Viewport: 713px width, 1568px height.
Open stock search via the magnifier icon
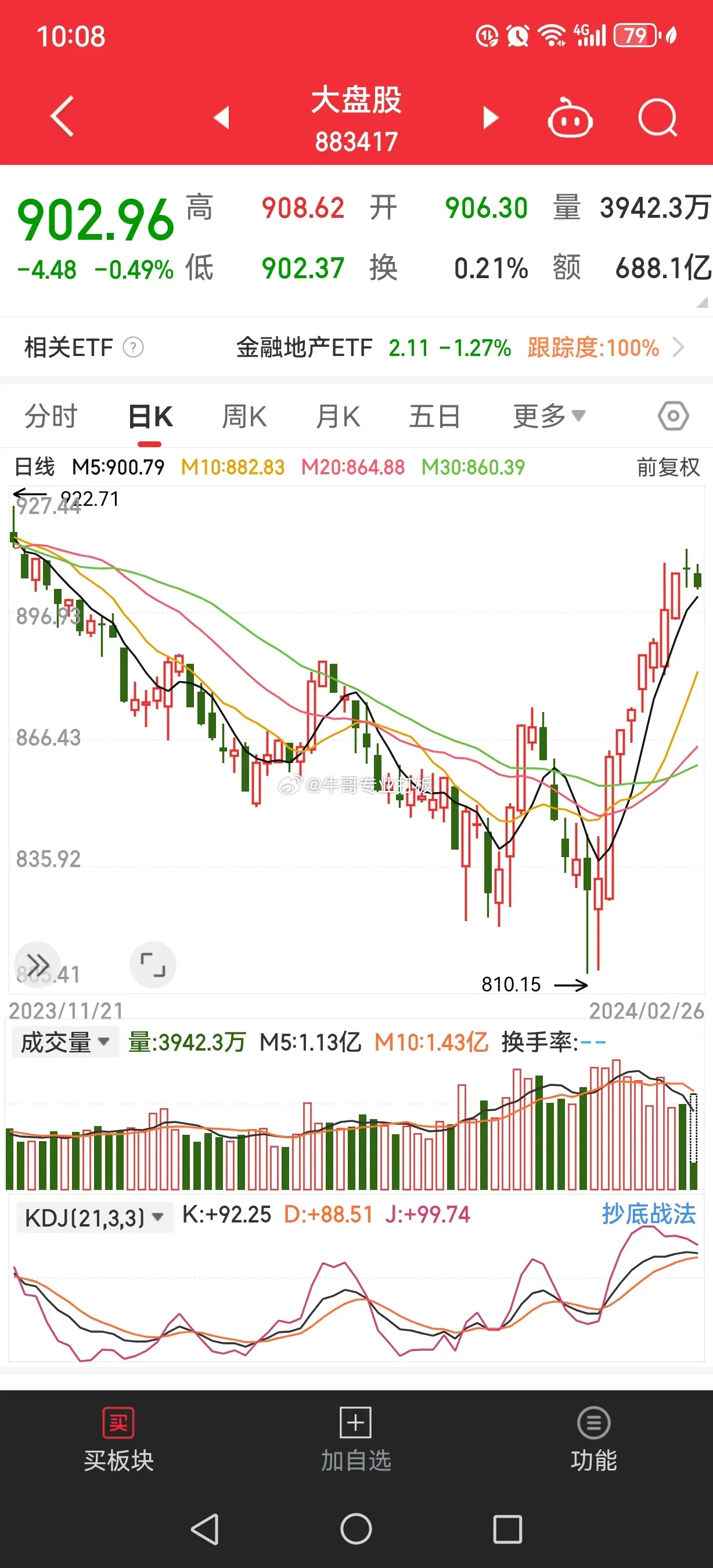click(x=656, y=118)
